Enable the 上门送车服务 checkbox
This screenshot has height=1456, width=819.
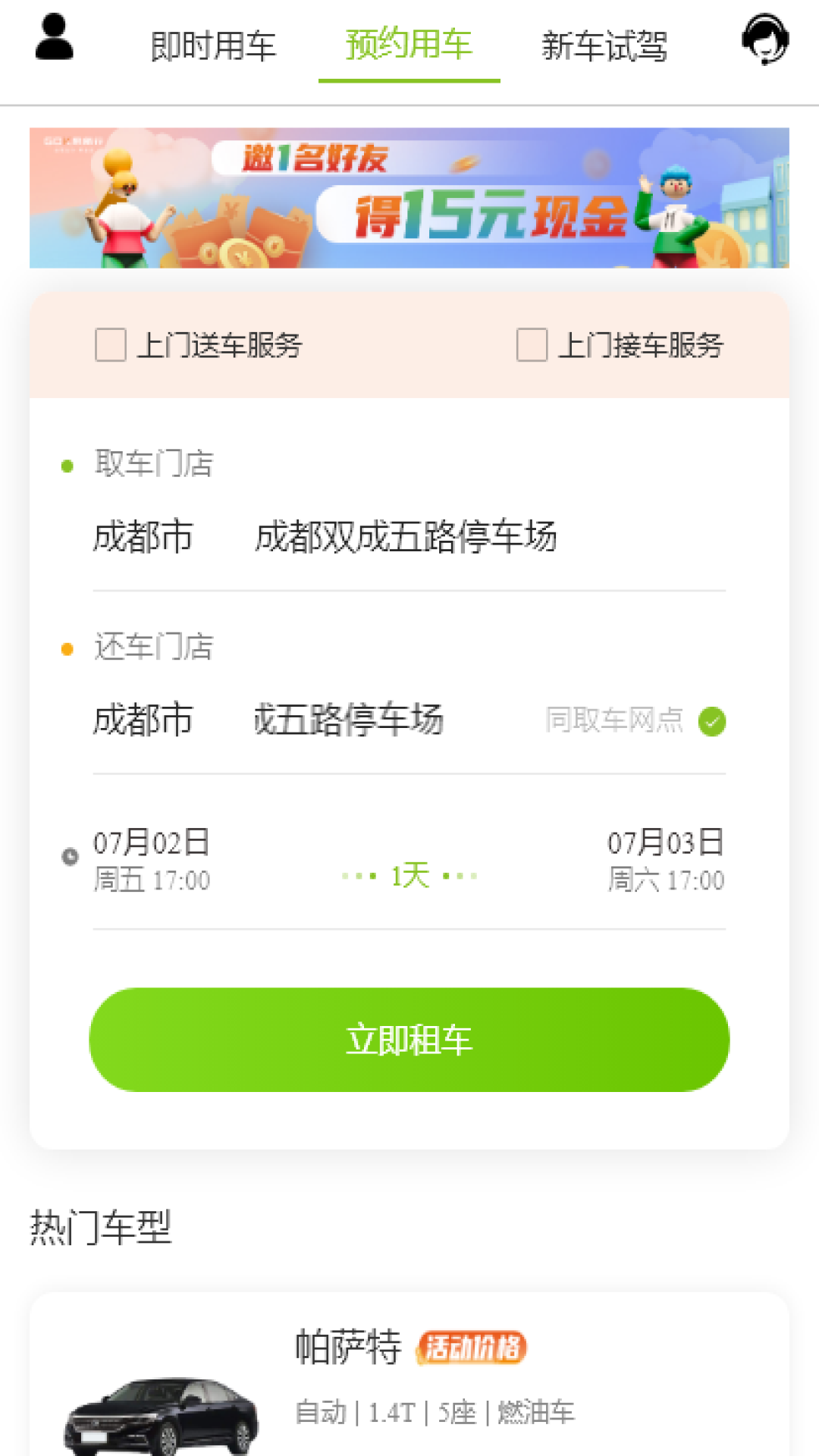click(111, 345)
